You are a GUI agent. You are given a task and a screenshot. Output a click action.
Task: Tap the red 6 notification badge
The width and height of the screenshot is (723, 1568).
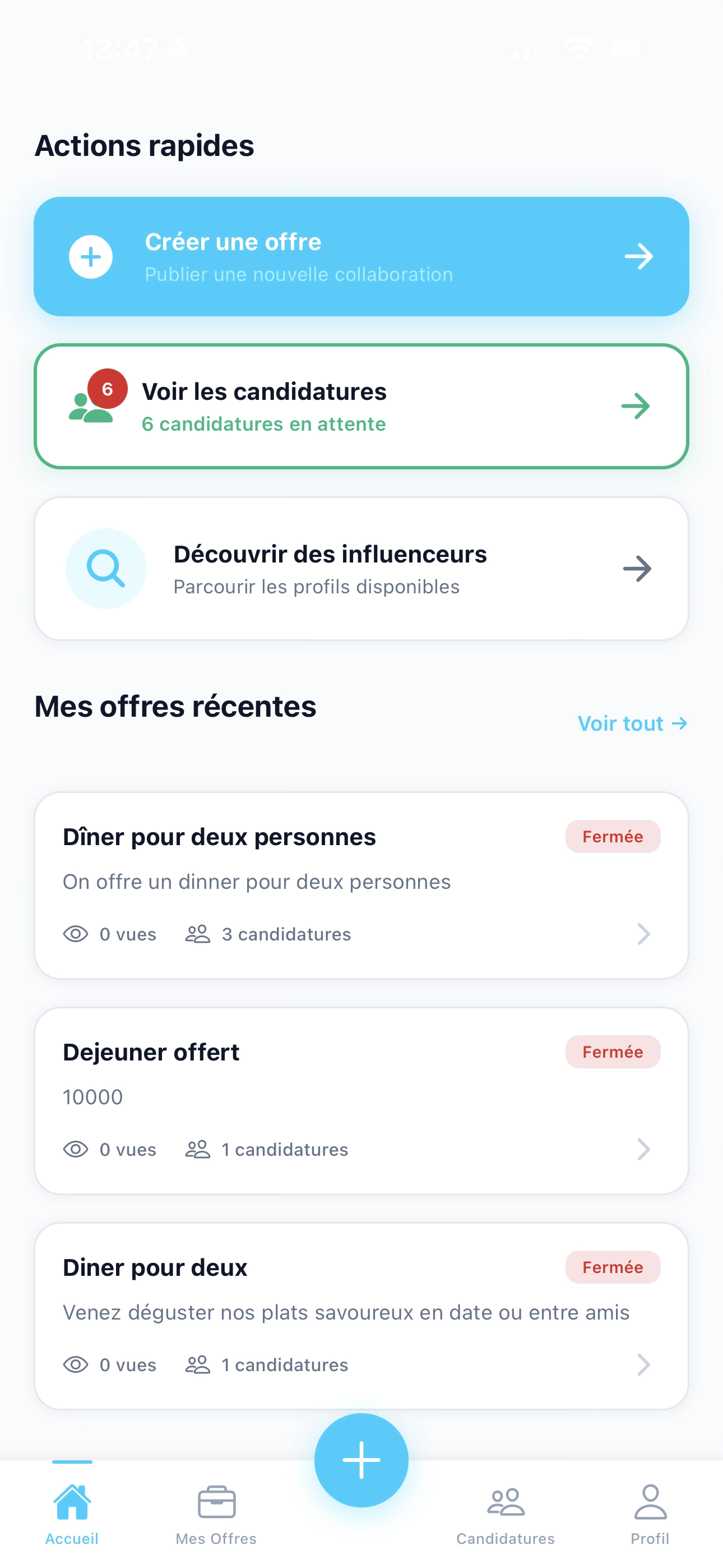click(108, 389)
